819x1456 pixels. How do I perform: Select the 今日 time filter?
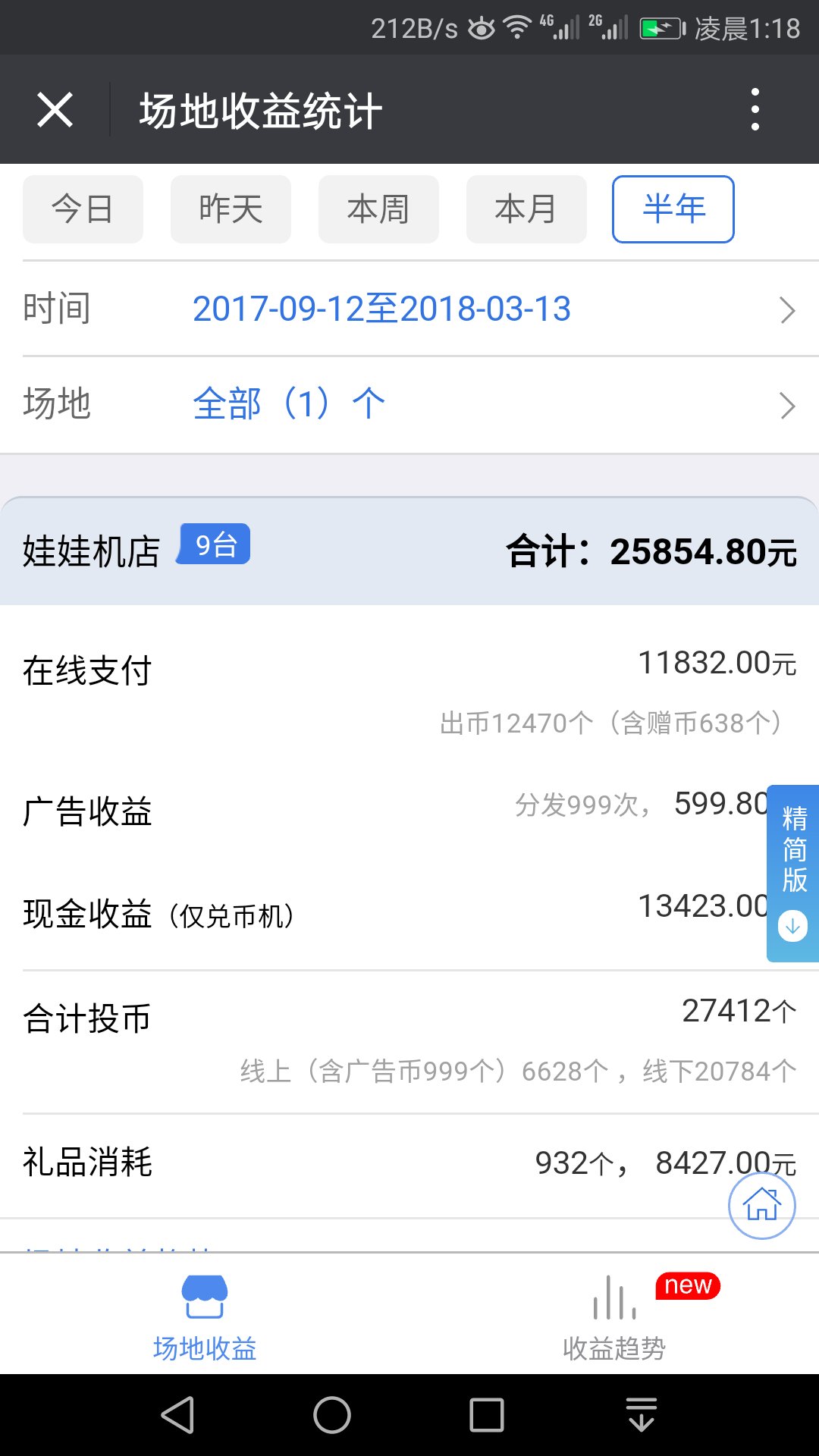[x=83, y=209]
